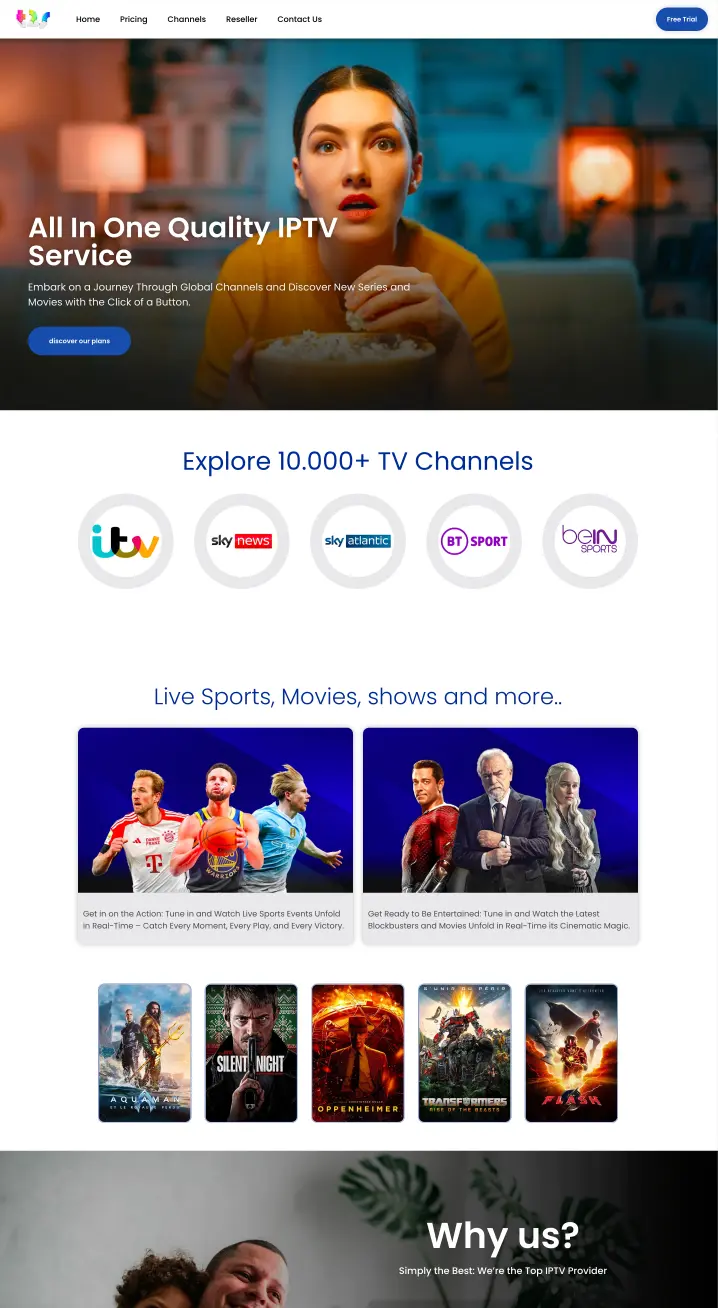The width and height of the screenshot is (718, 1308).
Task: Open the Channels page
Action: (186, 19)
